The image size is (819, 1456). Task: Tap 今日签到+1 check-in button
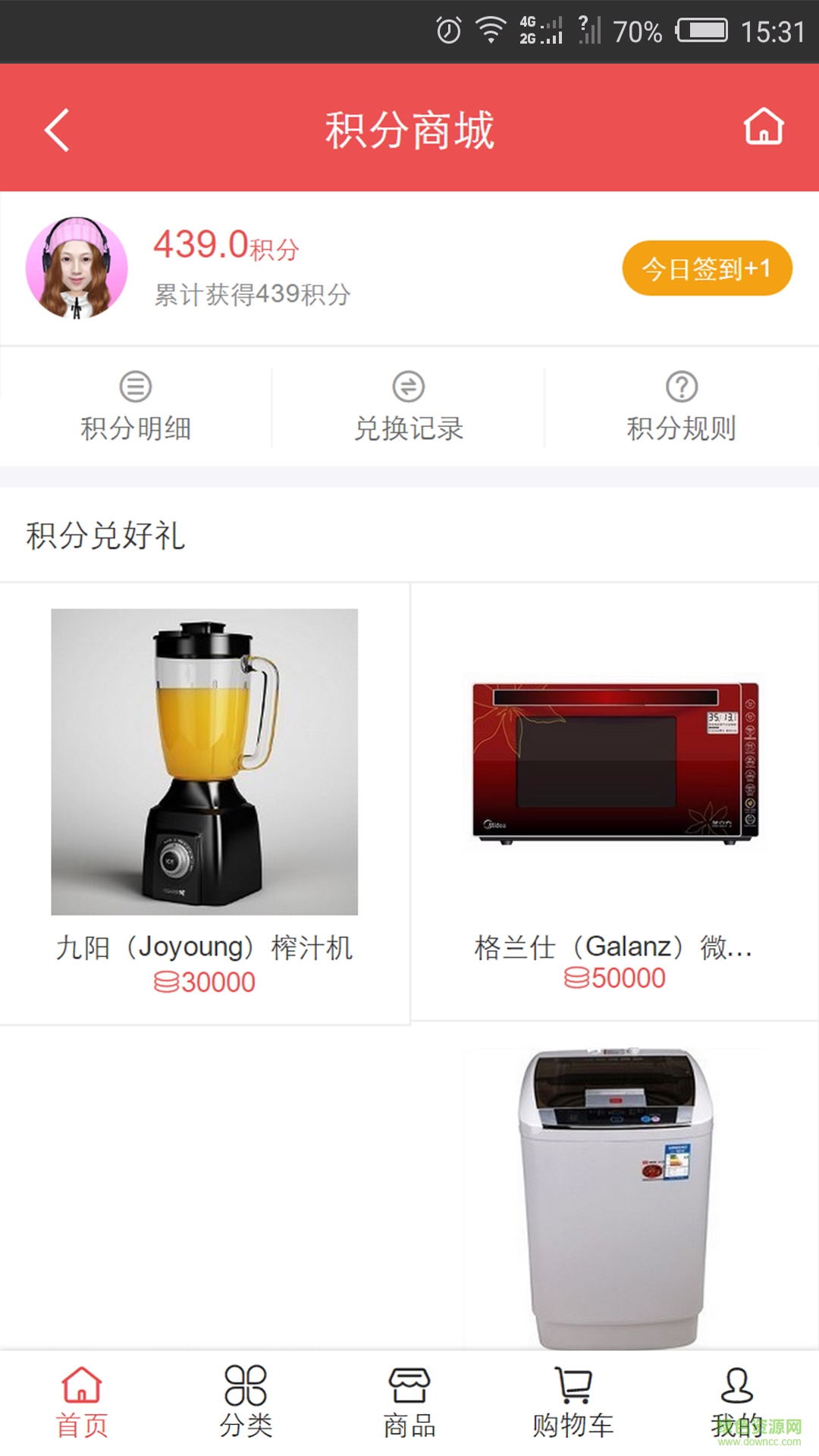(707, 268)
